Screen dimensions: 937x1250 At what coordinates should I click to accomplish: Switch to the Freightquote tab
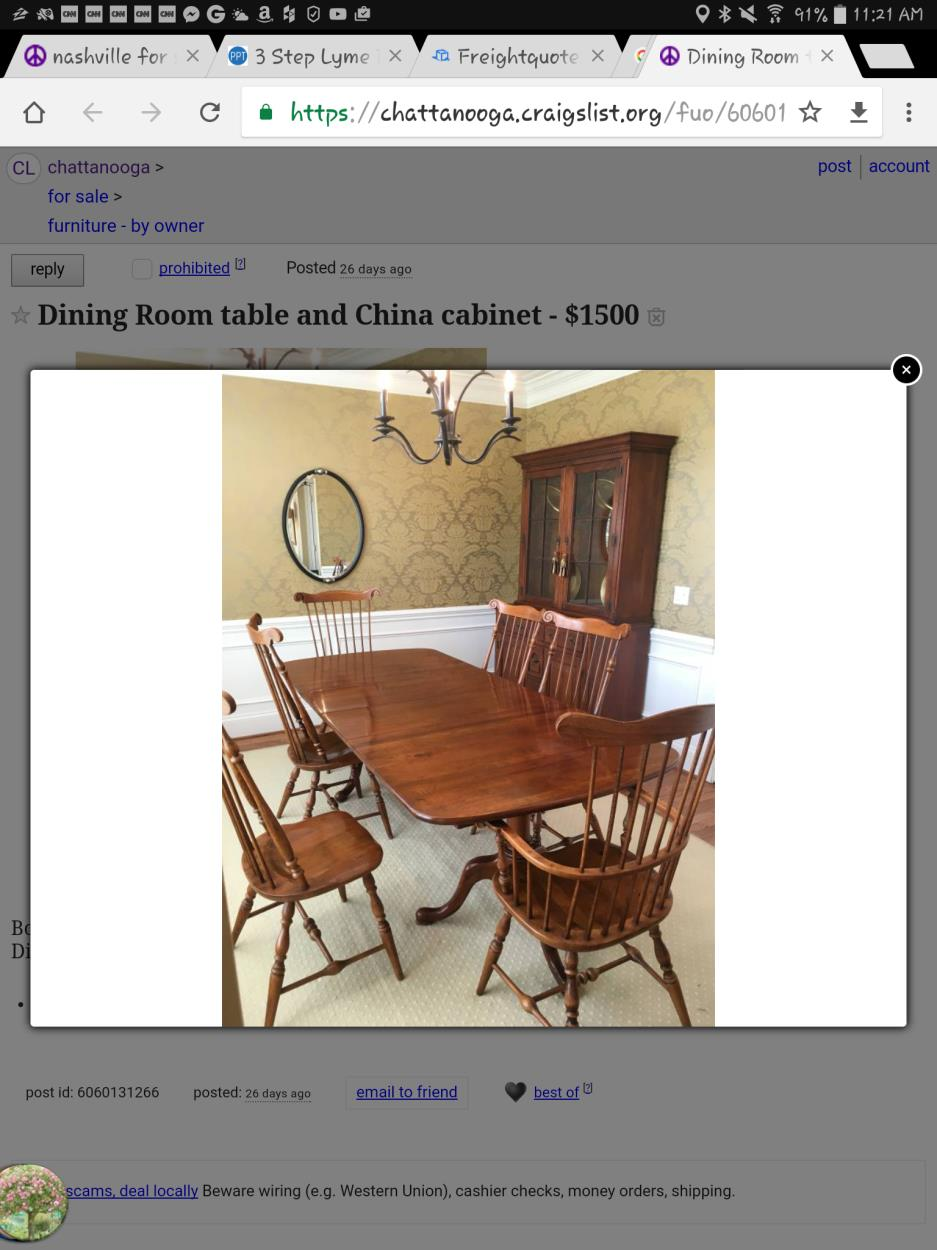tap(516, 56)
